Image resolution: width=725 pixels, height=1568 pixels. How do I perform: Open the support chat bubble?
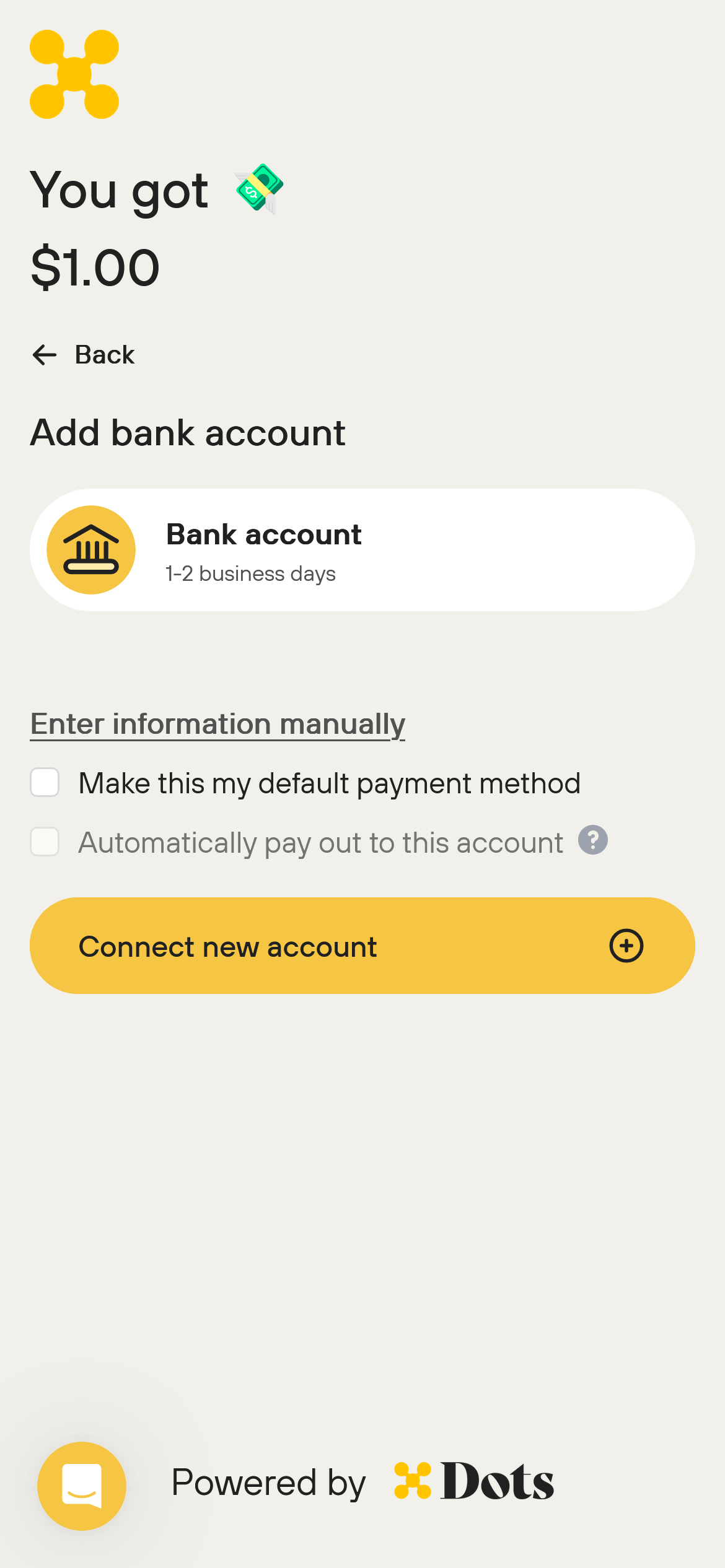pos(82,1486)
